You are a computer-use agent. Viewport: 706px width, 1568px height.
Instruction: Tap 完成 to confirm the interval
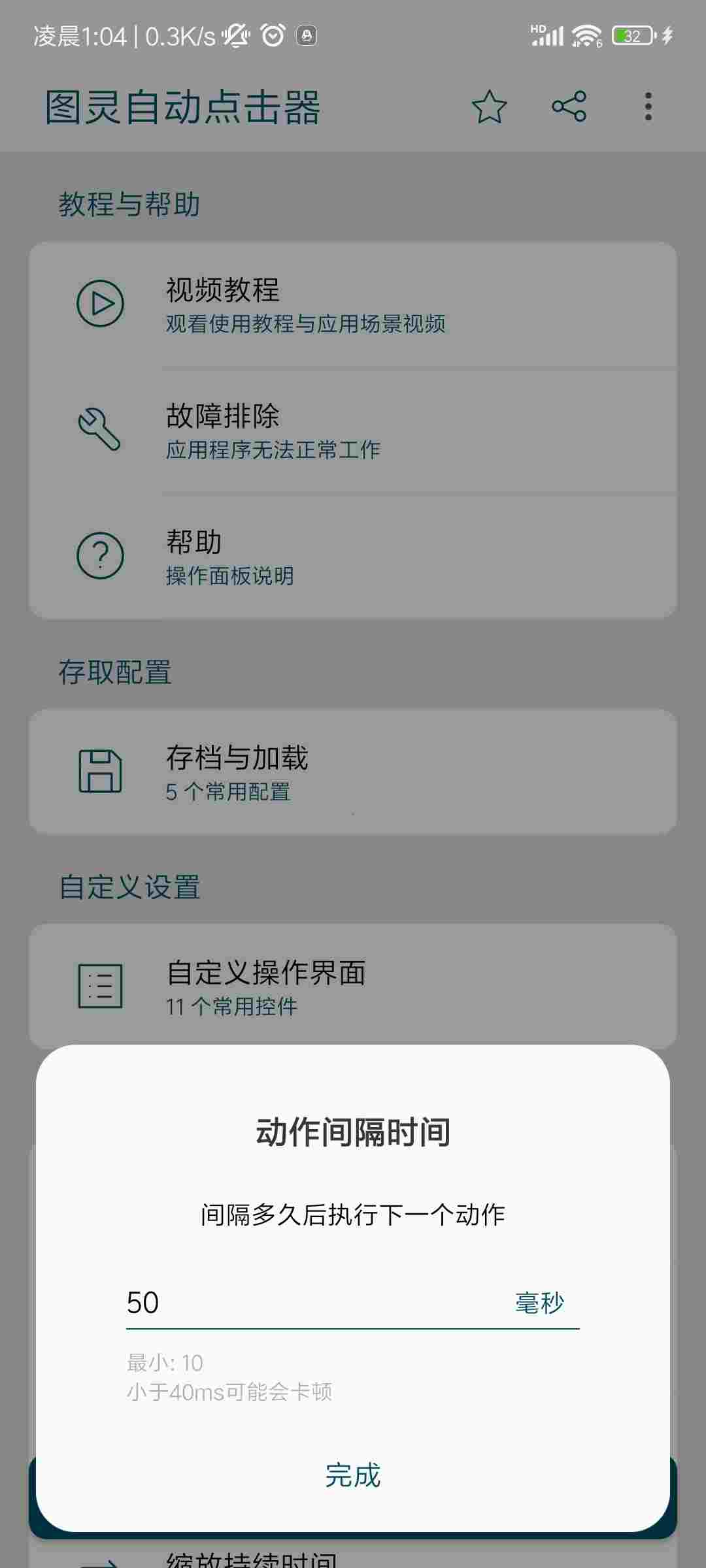[x=353, y=1475]
